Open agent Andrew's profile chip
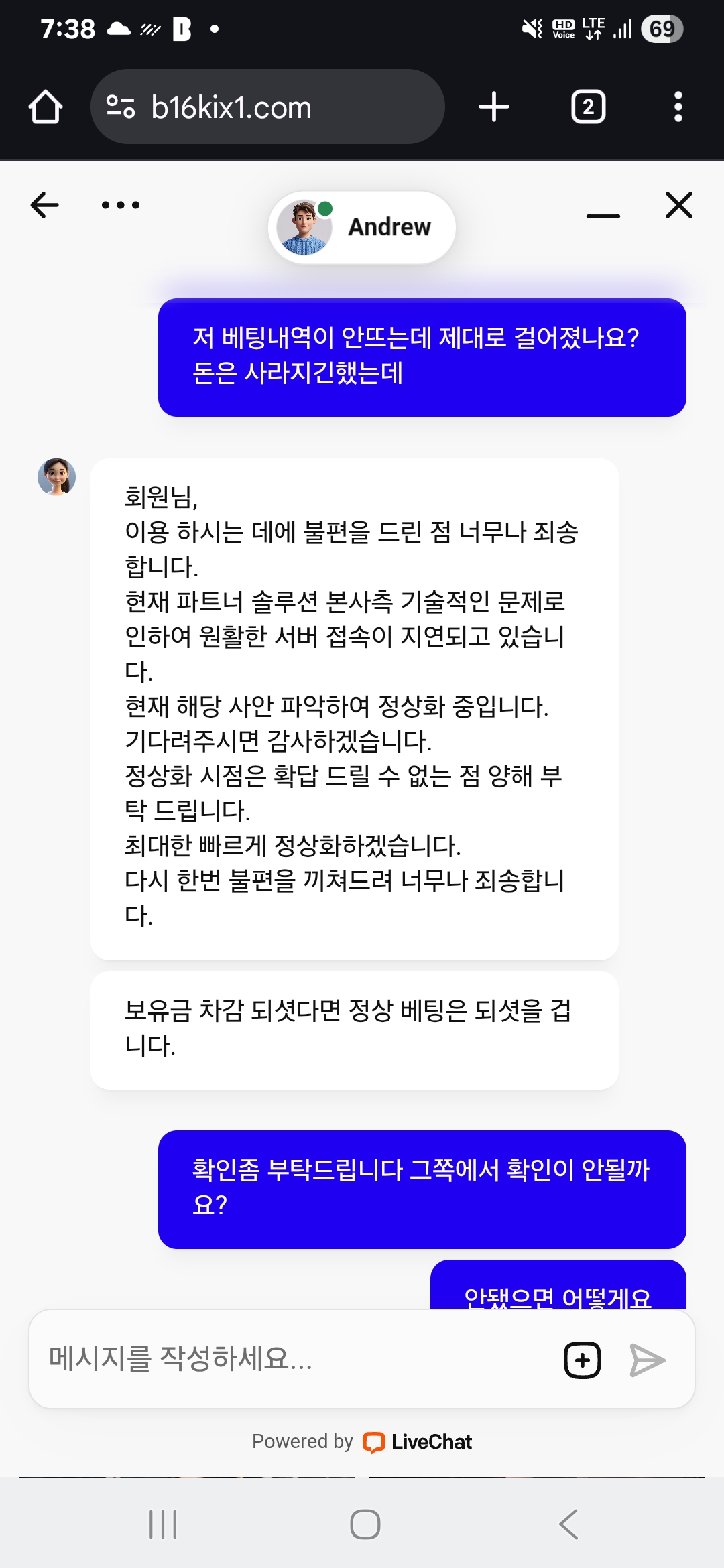Image resolution: width=724 pixels, height=1568 pixels. (x=362, y=227)
